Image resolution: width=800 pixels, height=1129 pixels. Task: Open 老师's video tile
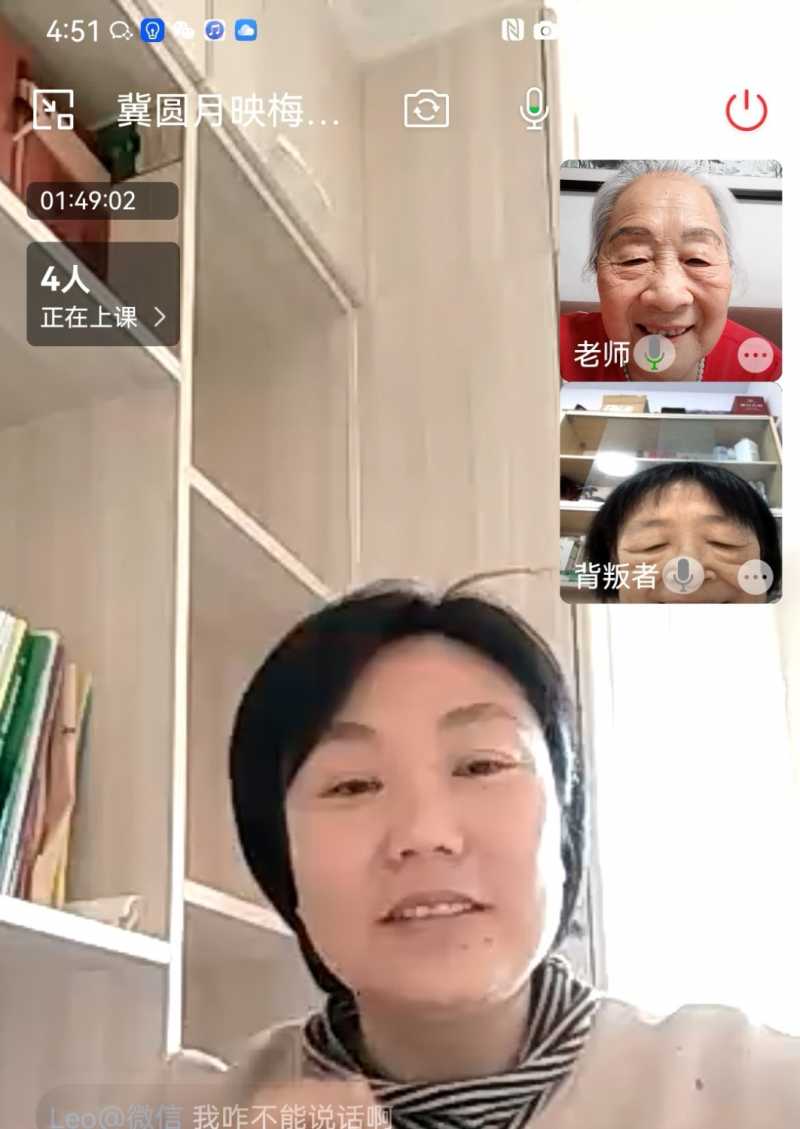[x=670, y=260]
